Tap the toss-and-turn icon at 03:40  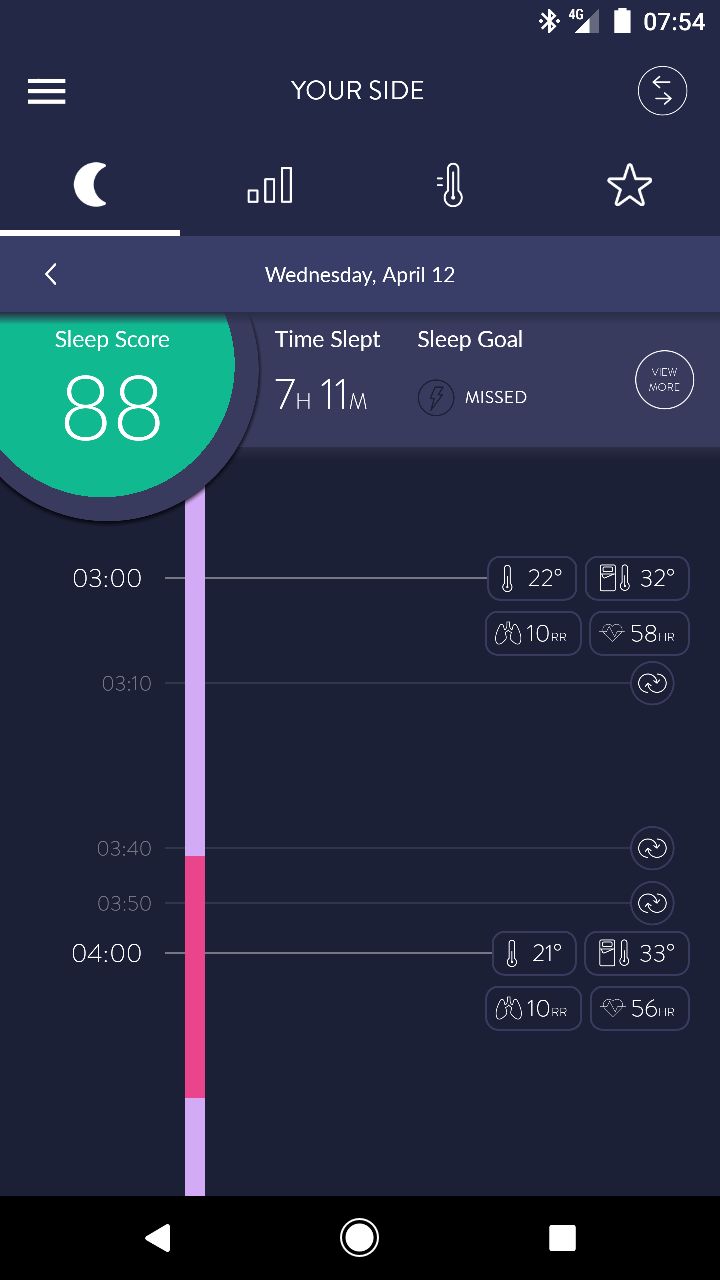652,849
